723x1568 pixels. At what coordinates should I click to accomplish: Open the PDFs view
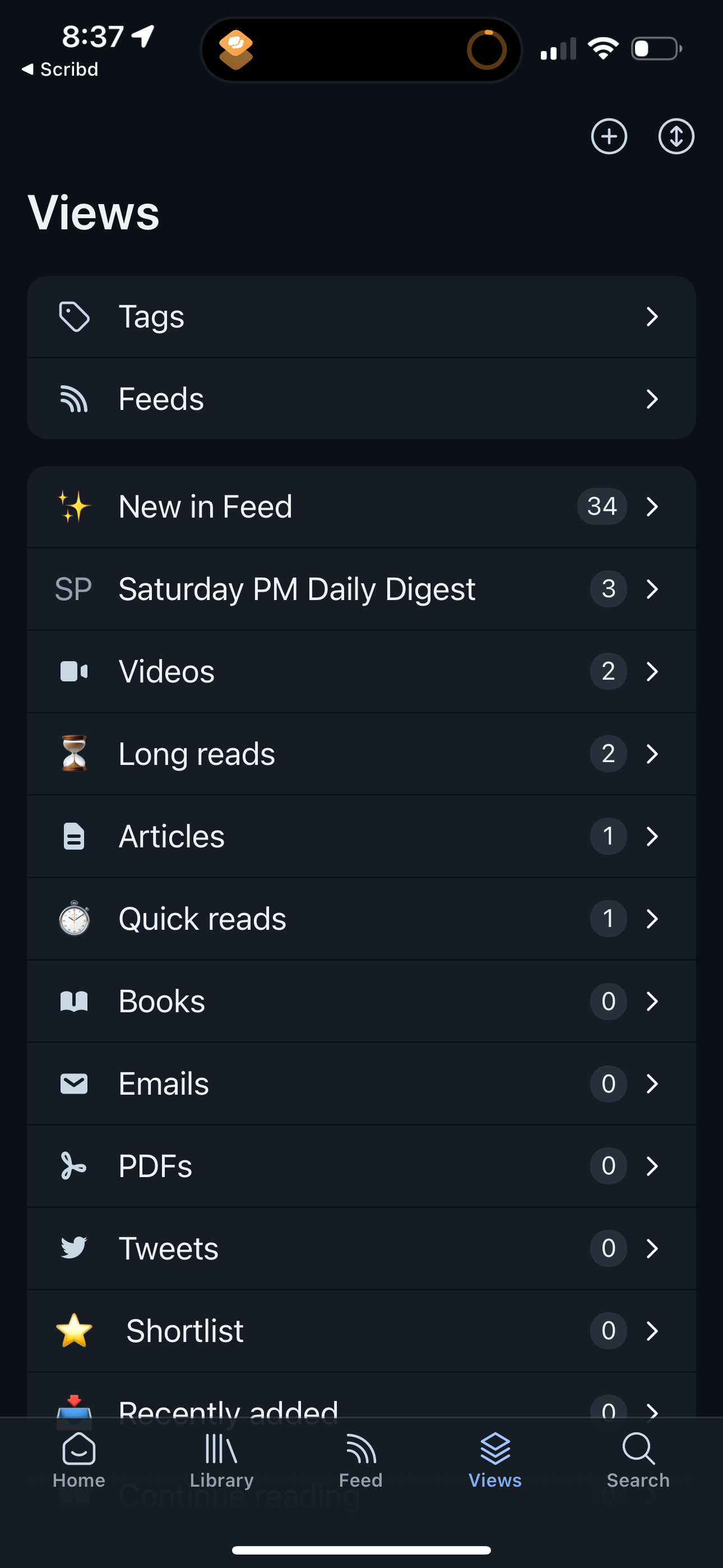pyautogui.click(x=361, y=1166)
